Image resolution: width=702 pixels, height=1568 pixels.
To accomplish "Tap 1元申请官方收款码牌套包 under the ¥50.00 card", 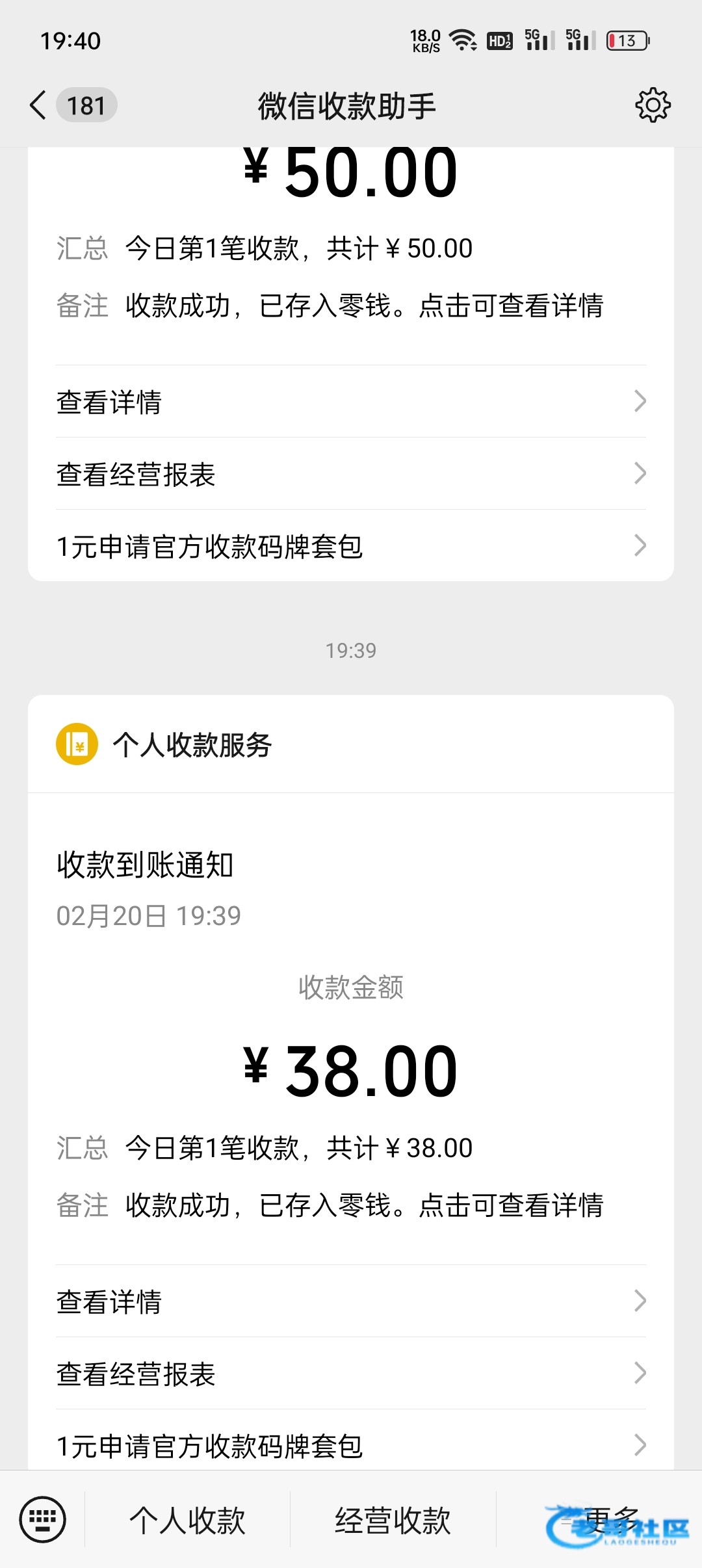I will (x=351, y=545).
